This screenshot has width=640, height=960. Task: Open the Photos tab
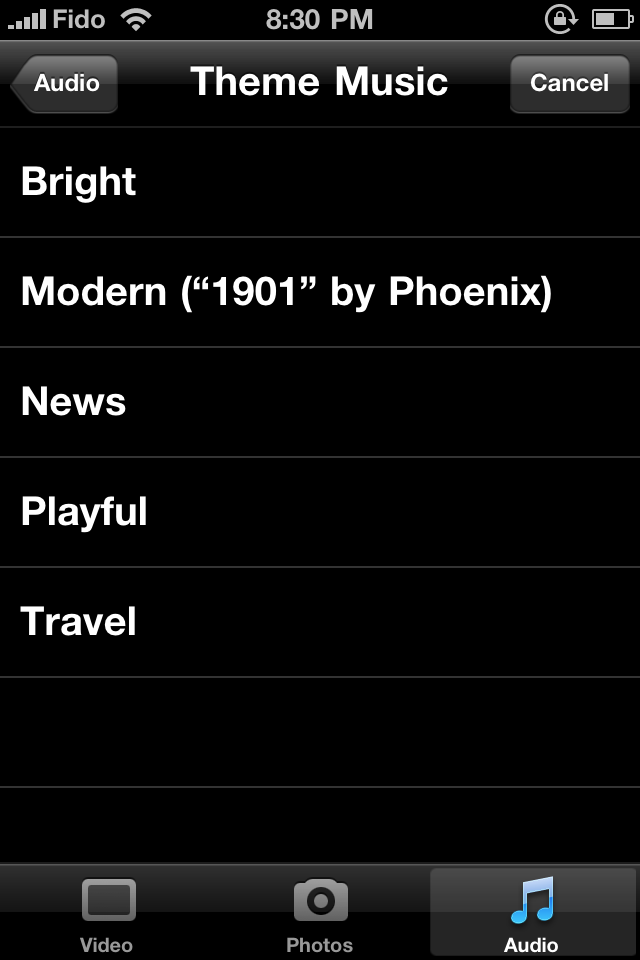pos(320,914)
